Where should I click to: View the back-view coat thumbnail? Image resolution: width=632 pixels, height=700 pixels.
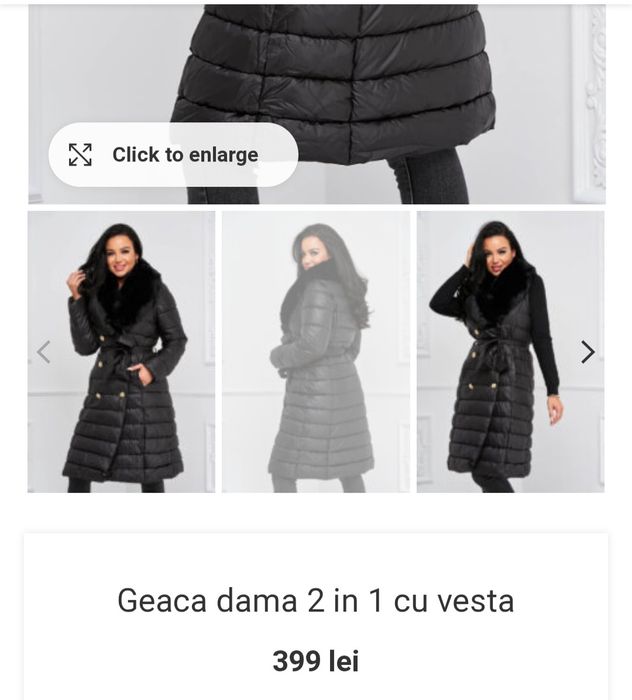tap(316, 351)
